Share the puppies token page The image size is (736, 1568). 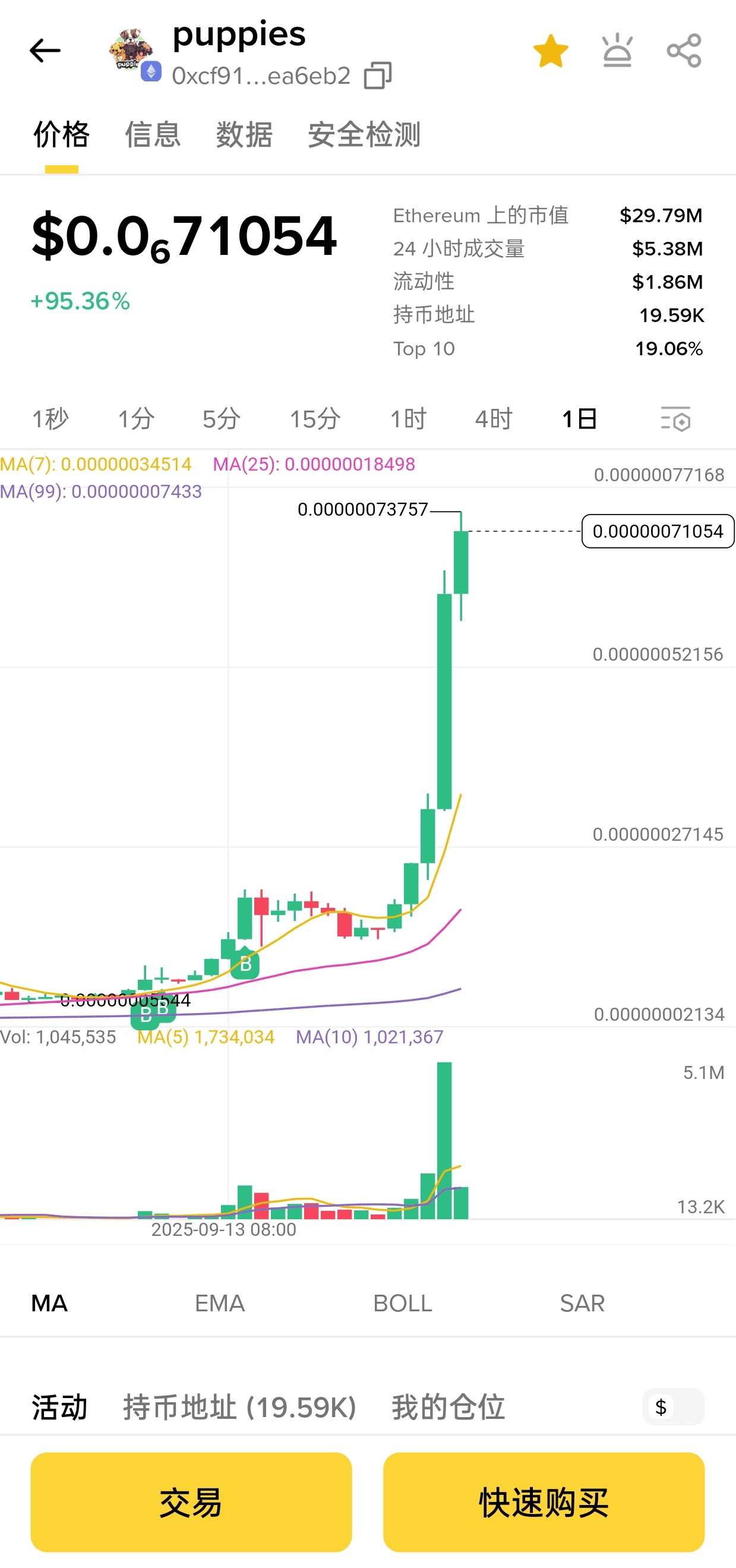(684, 51)
